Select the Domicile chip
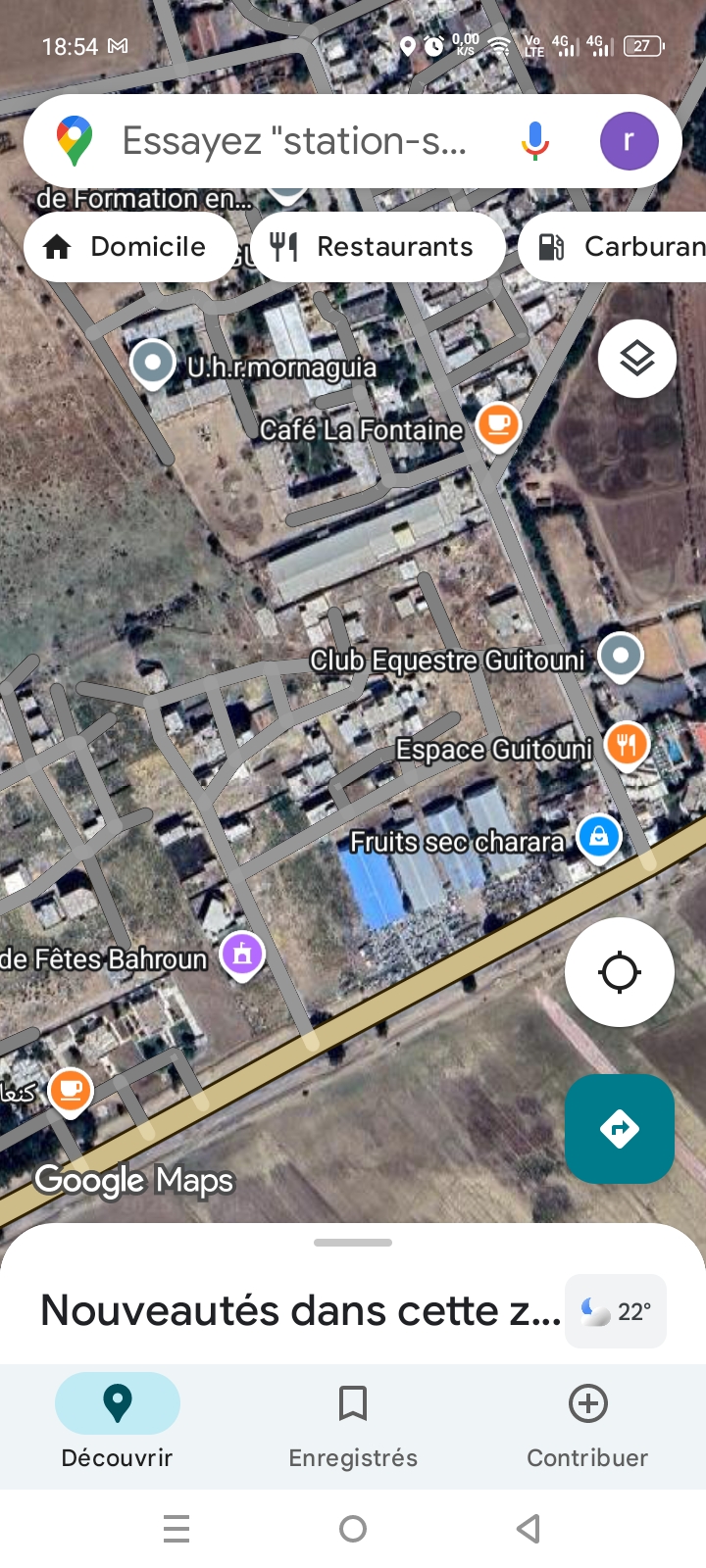This screenshot has width=706, height=1568. (x=129, y=247)
